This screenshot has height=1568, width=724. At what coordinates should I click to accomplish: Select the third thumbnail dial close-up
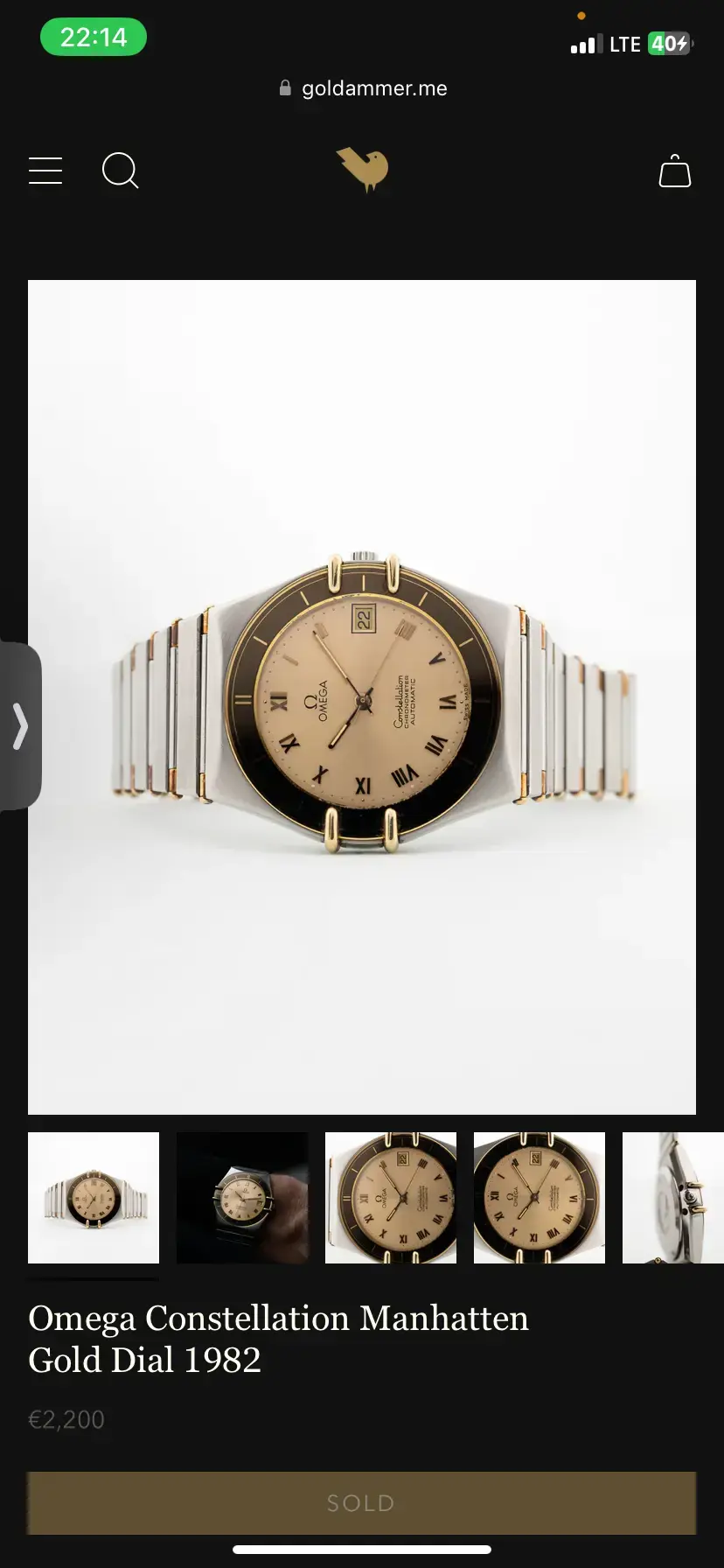[x=391, y=1197]
